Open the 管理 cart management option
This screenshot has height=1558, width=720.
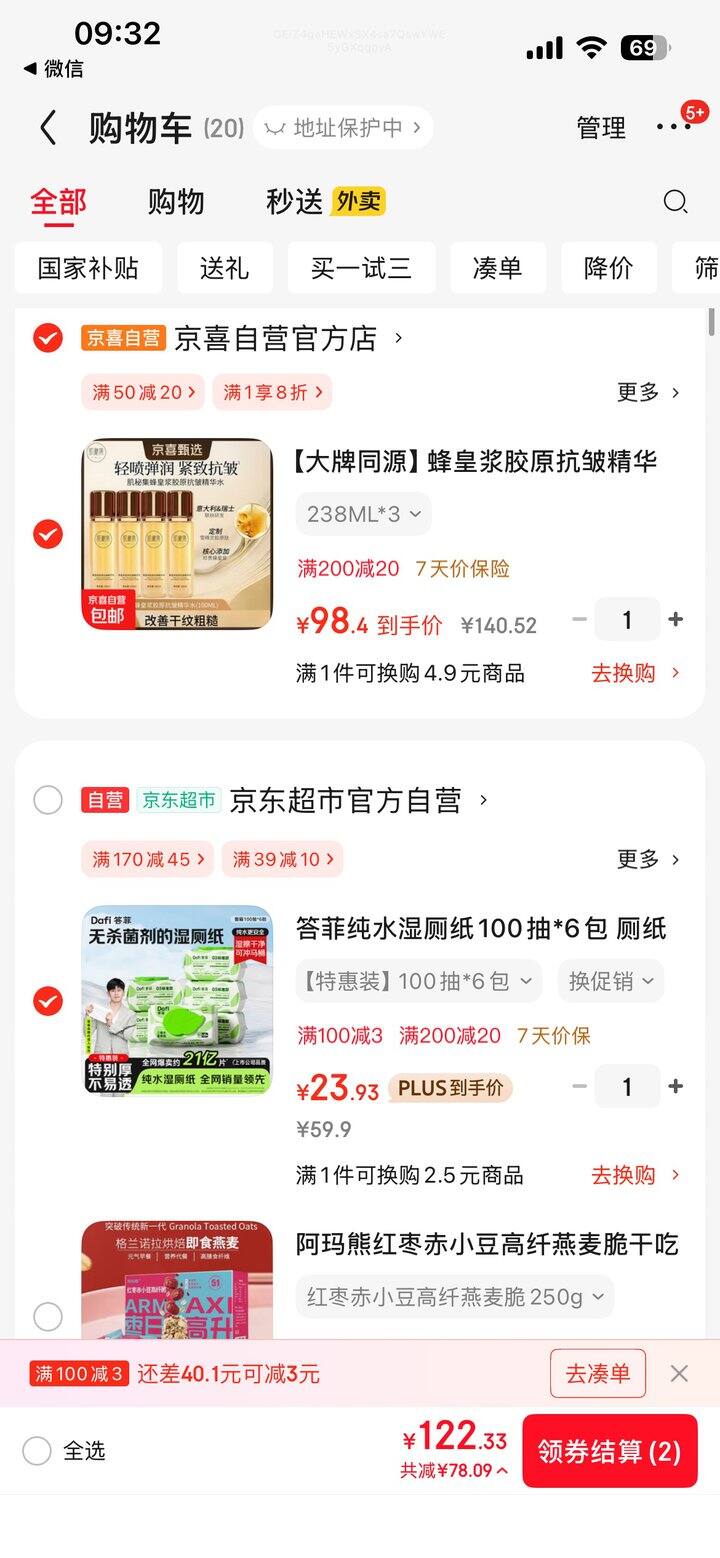click(x=601, y=128)
